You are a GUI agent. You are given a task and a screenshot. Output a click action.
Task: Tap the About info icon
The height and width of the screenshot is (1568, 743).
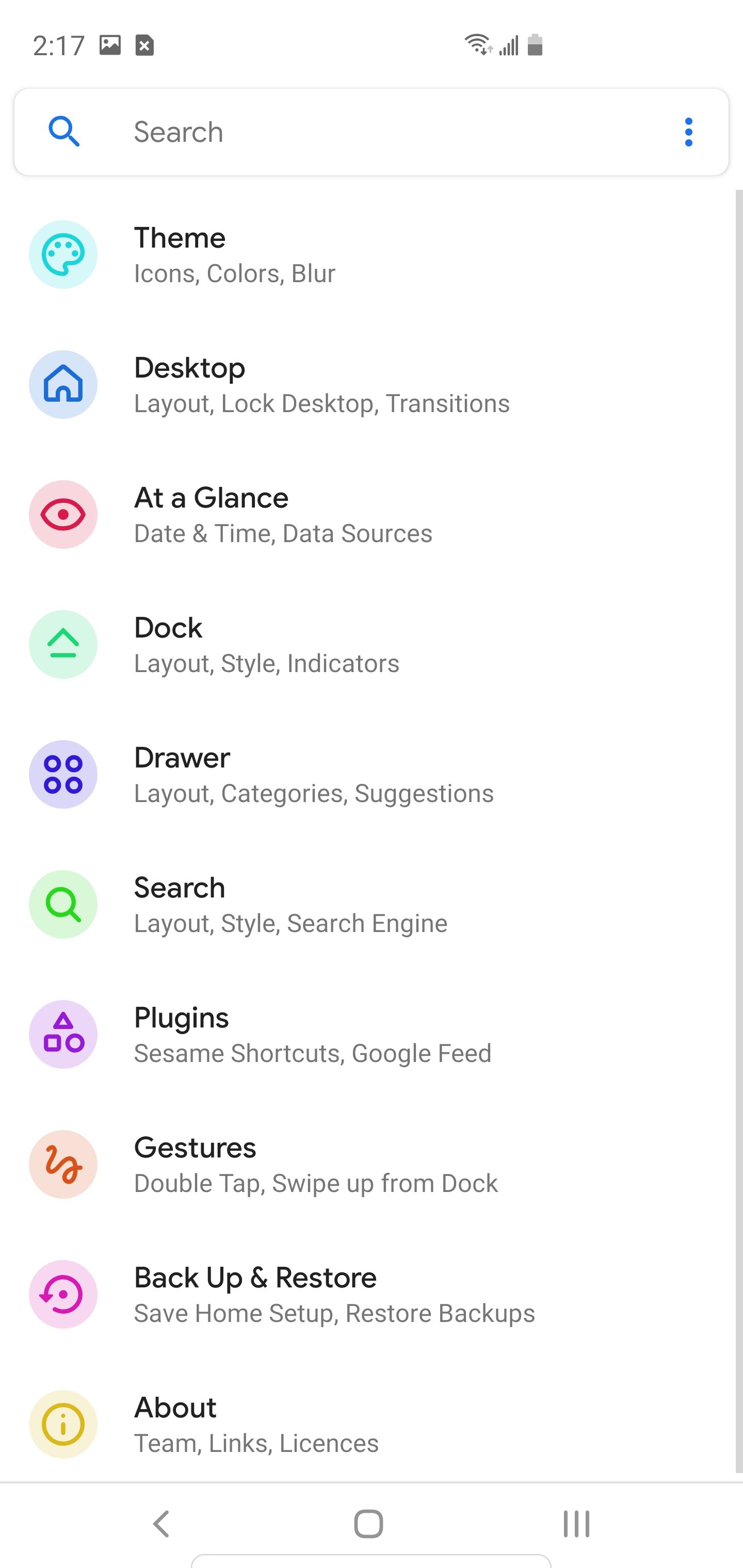(x=63, y=1424)
